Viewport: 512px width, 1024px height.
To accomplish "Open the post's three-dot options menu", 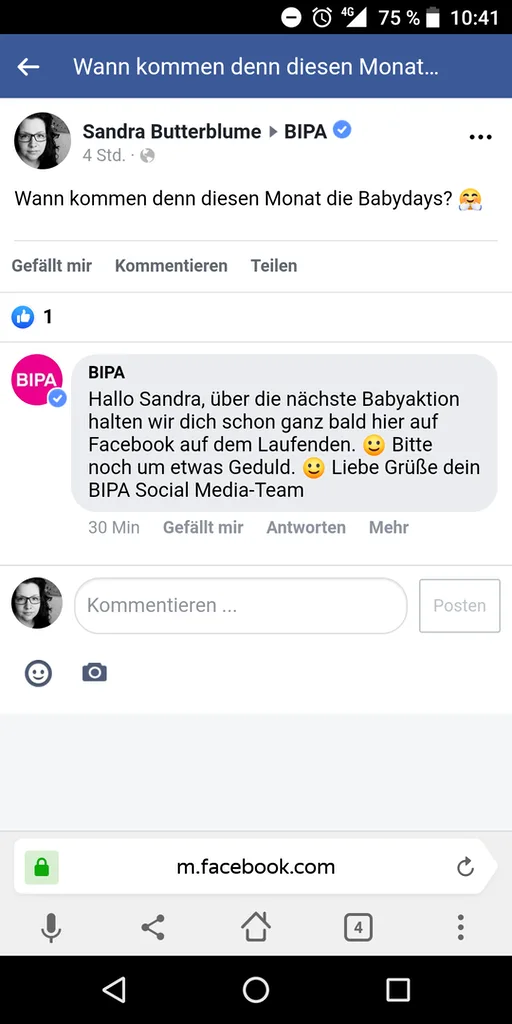I will (480, 137).
